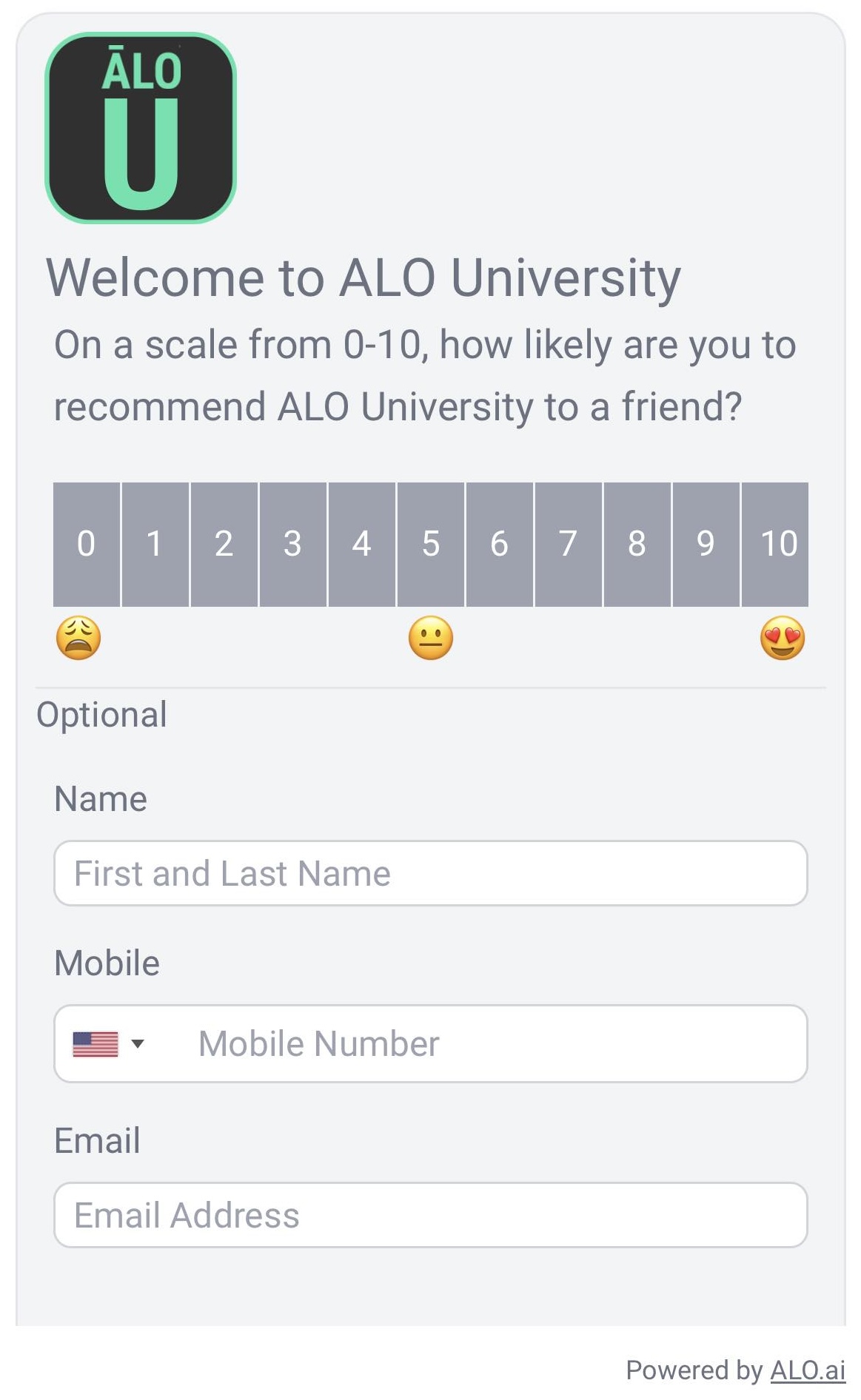Select rating 0 on the scale
This screenshot has height=1400, width=861.
[x=87, y=544]
